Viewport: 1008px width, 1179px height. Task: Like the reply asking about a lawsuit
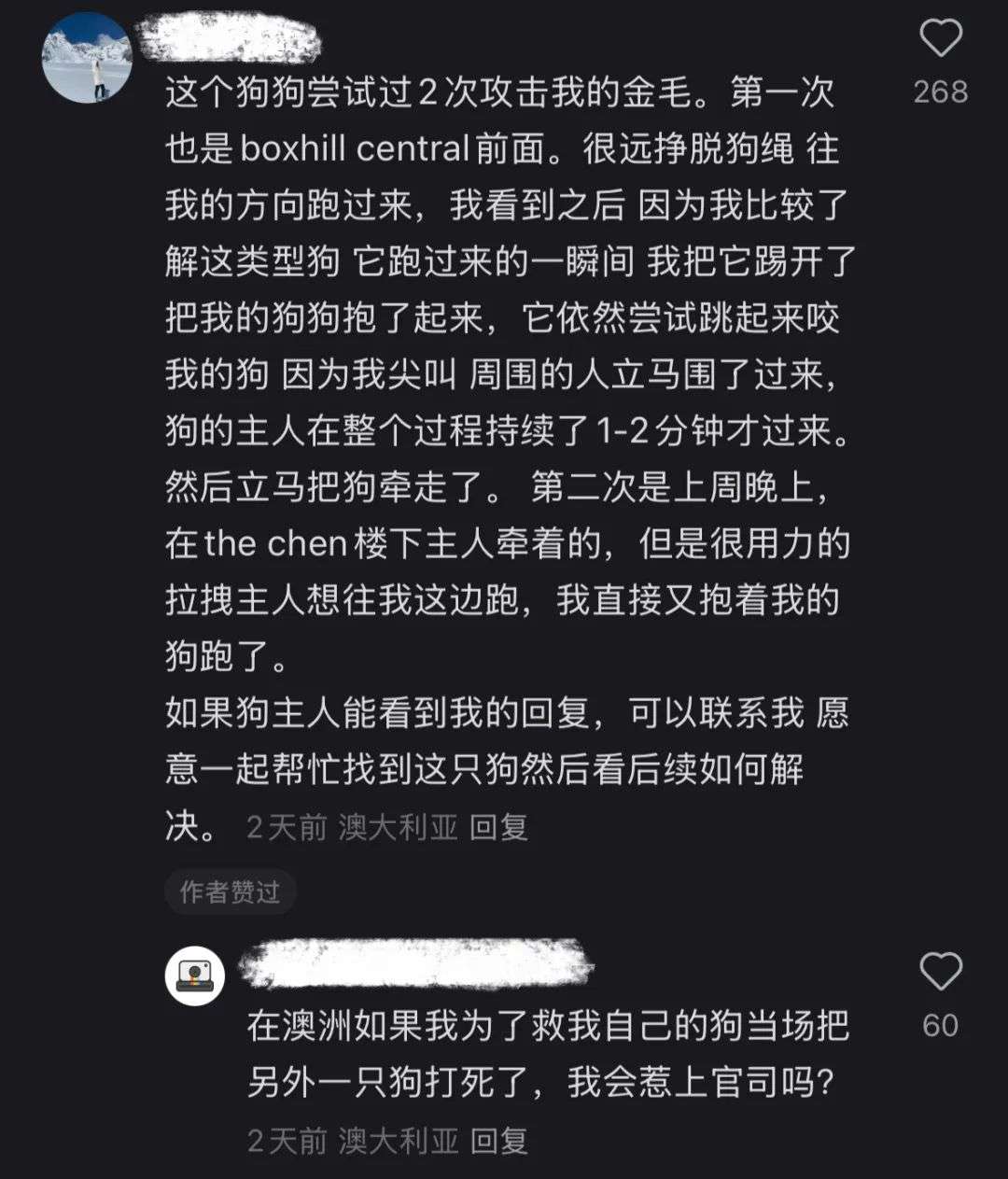tap(940, 973)
